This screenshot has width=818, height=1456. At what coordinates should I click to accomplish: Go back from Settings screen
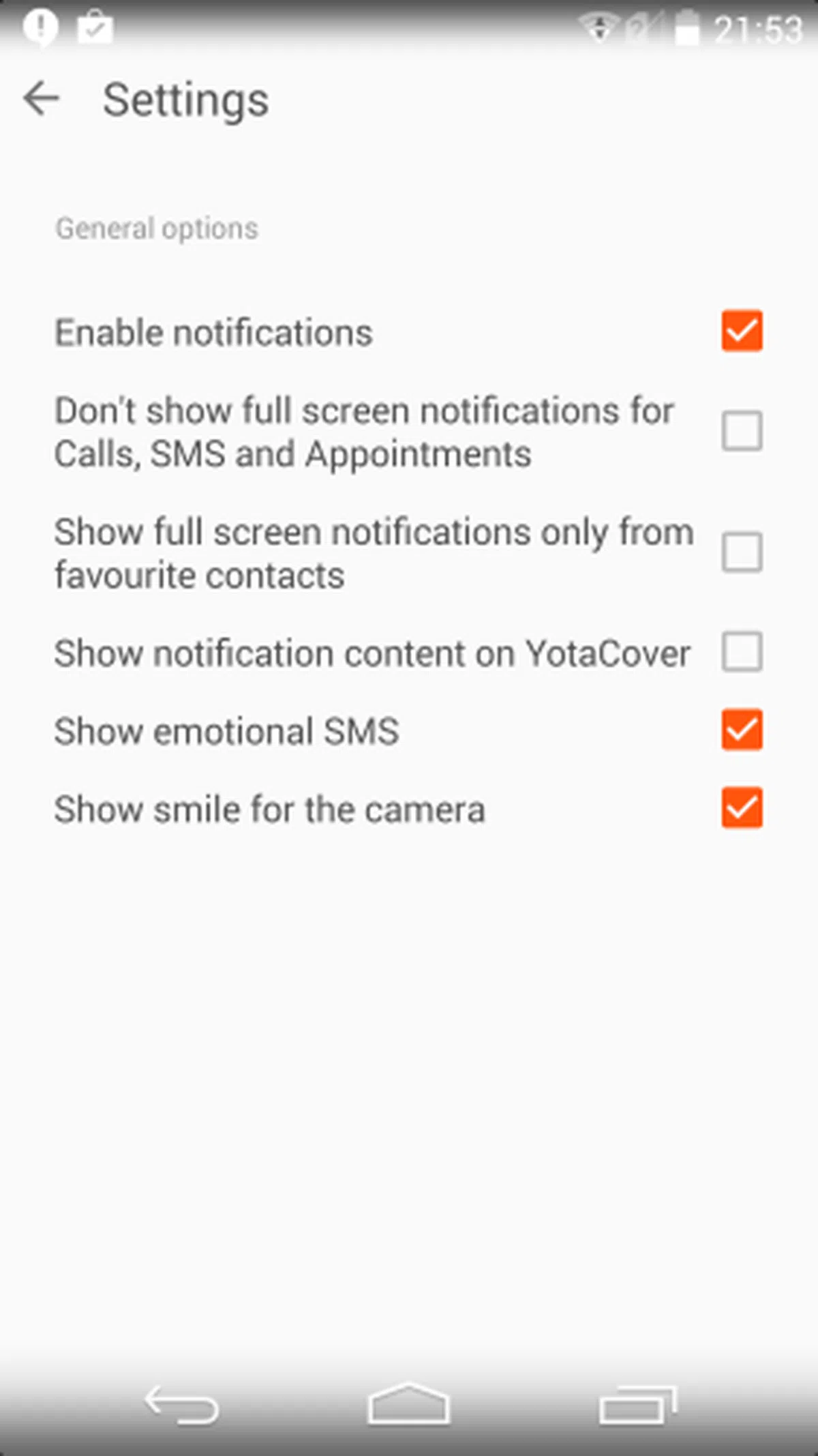[x=42, y=100]
